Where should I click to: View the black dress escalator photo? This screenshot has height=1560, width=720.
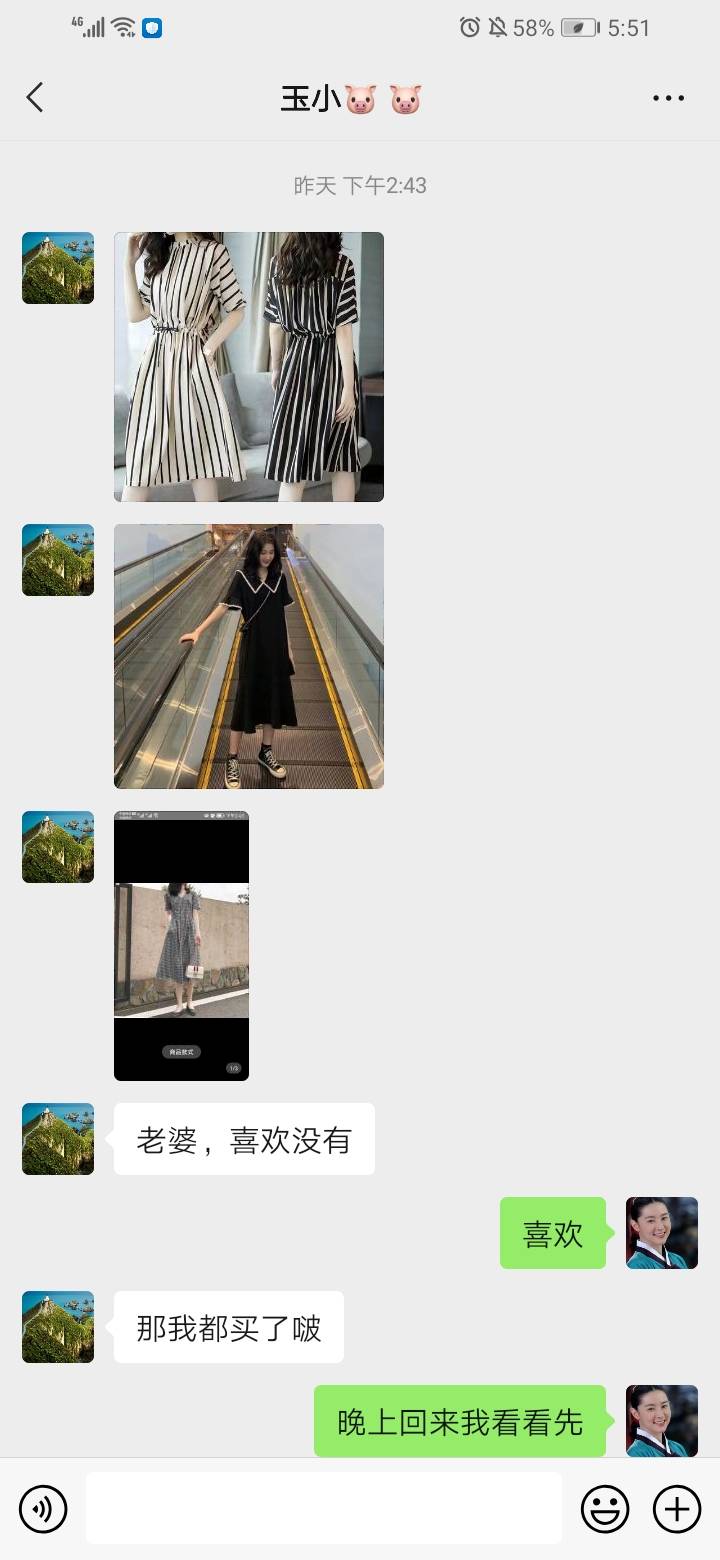click(249, 656)
